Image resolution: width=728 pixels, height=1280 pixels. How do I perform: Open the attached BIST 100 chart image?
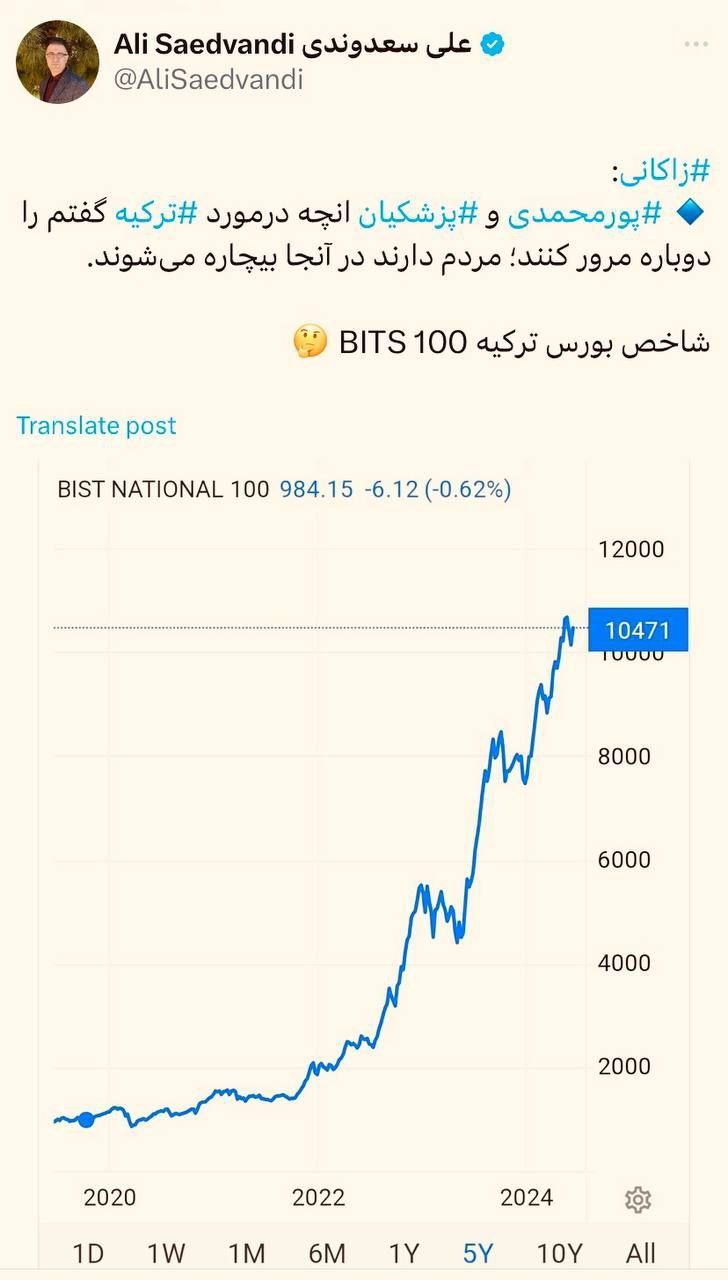click(x=364, y=863)
